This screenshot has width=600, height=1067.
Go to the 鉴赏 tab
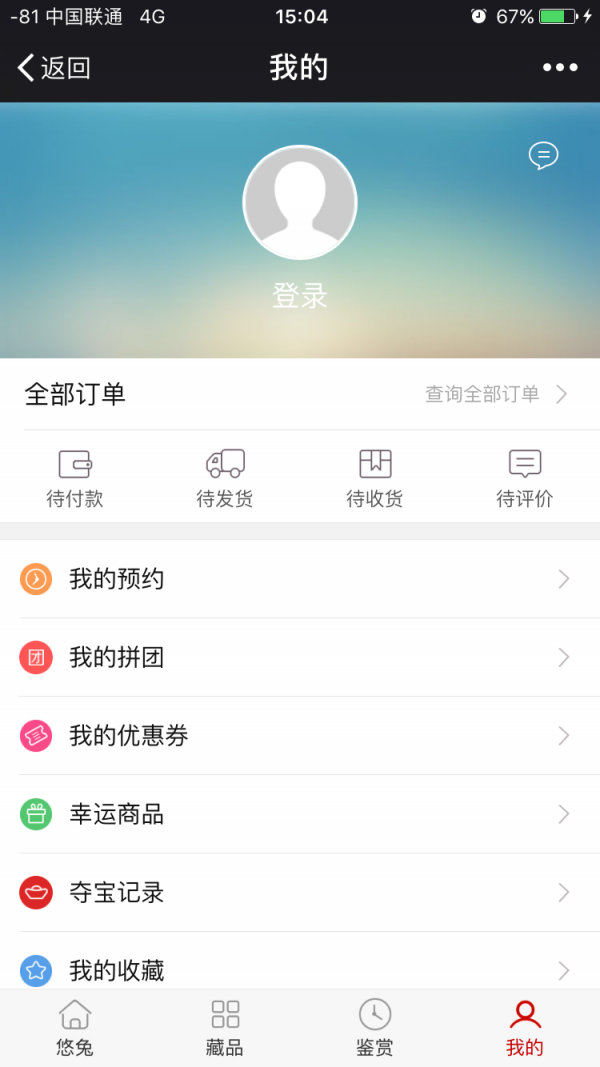[x=375, y=1028]
